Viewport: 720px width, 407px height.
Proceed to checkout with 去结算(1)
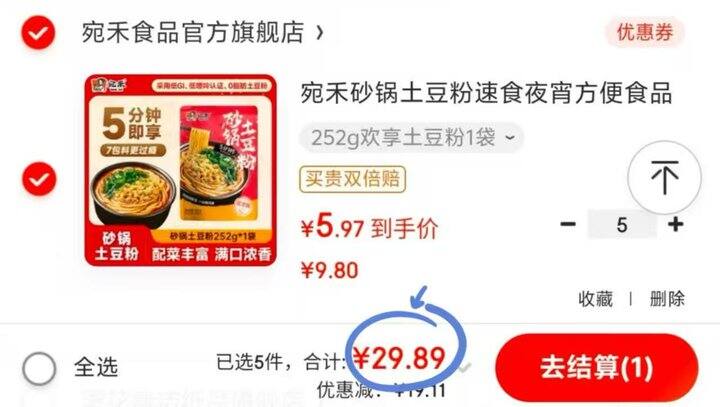(x=596, y=367)
